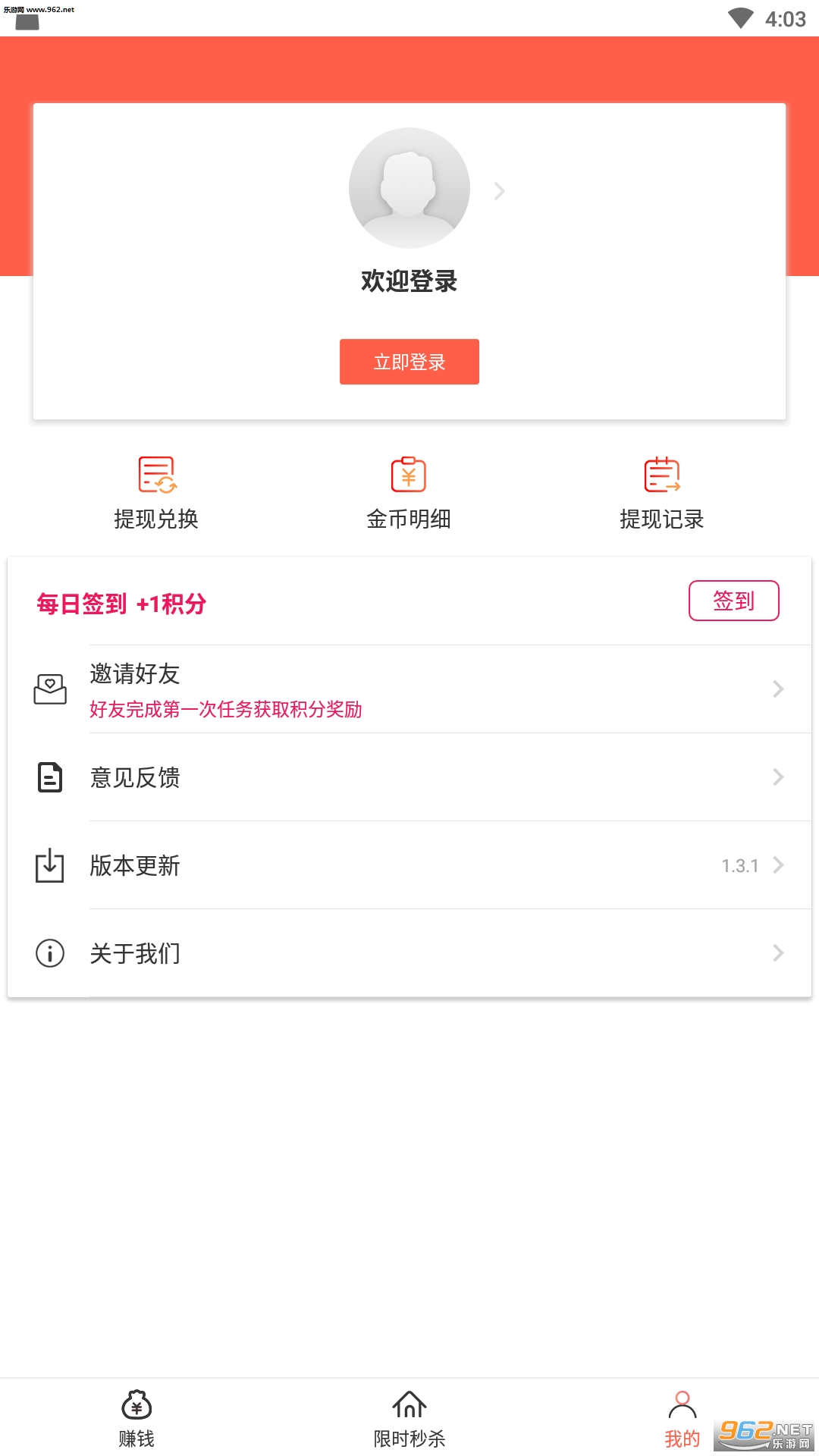
Task: Tap the 立即登录 login button
Action: 409,362
